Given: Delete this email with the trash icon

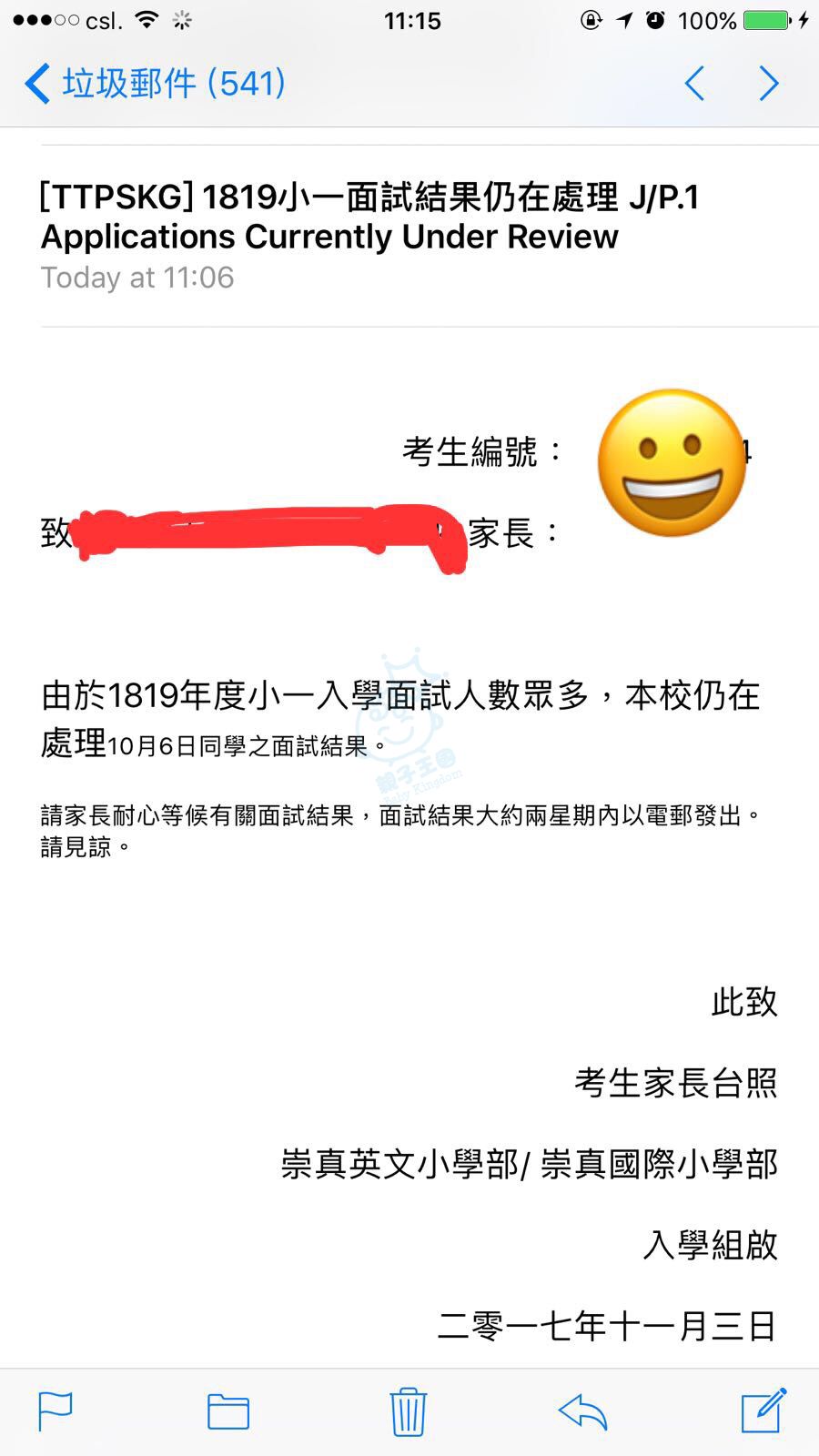Looking at the screenshot, I should click(x=408, y=1411).
